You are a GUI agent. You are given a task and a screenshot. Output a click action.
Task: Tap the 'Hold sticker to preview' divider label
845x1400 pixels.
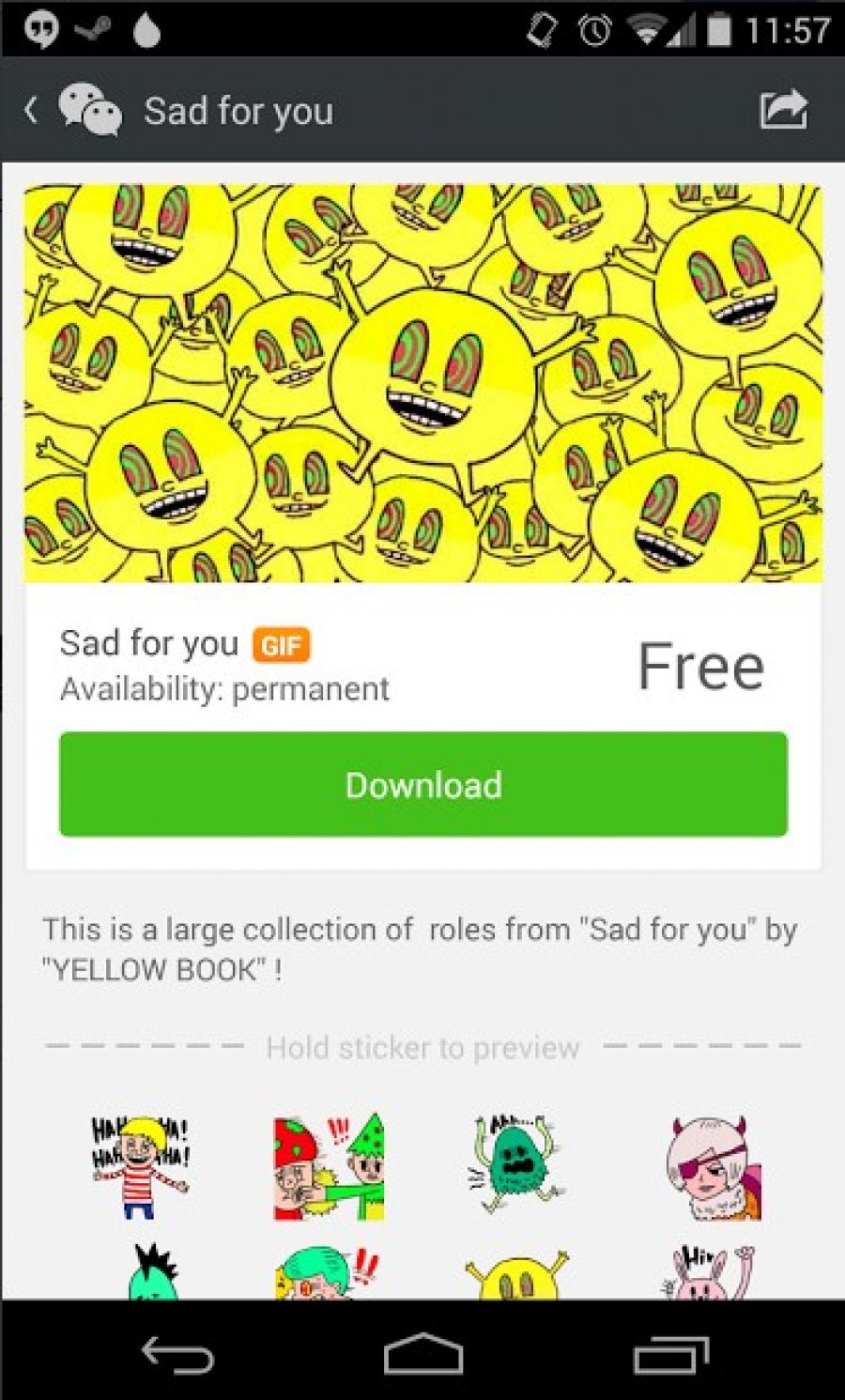pyautogui.click(x=422, y=1047)
